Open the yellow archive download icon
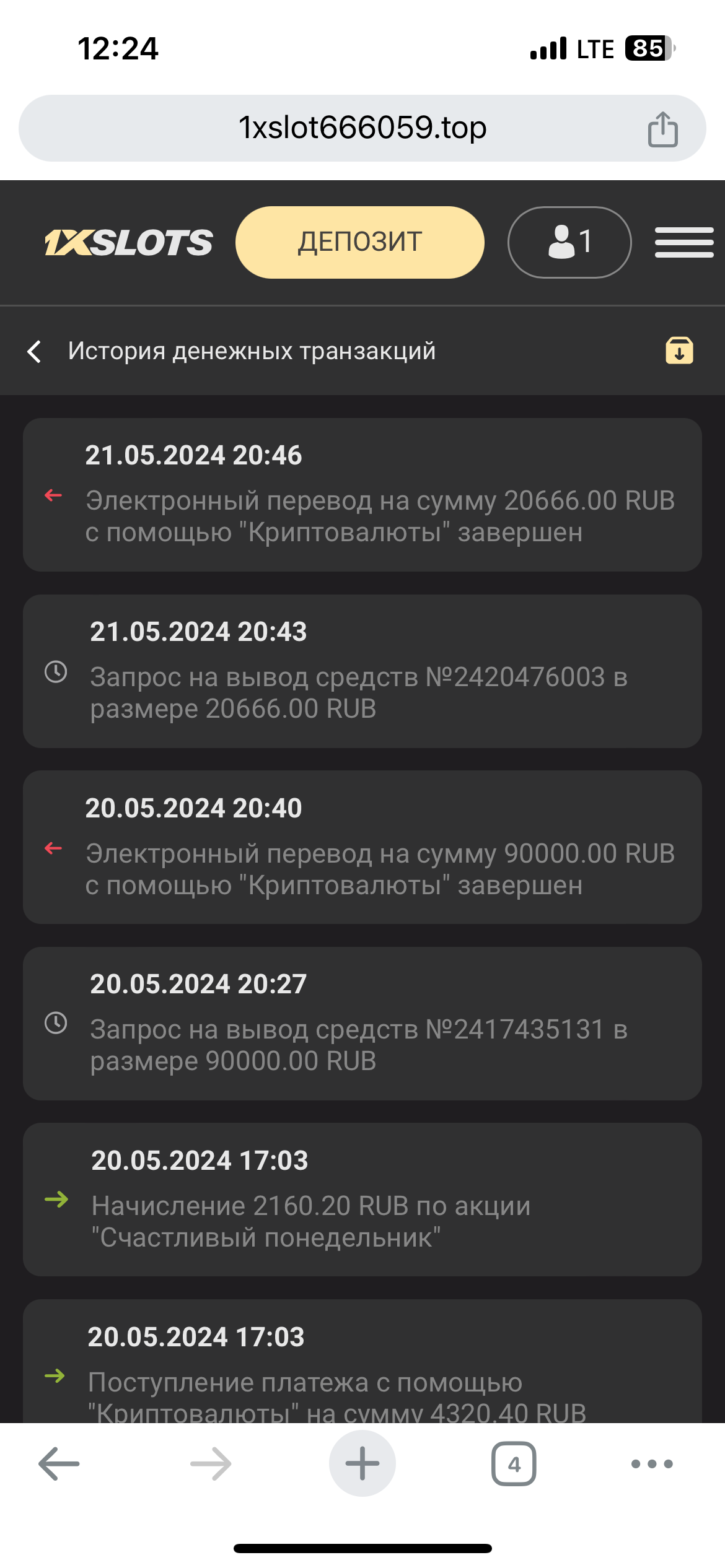Screen dimensions: 725x1568 coord(679,351)
